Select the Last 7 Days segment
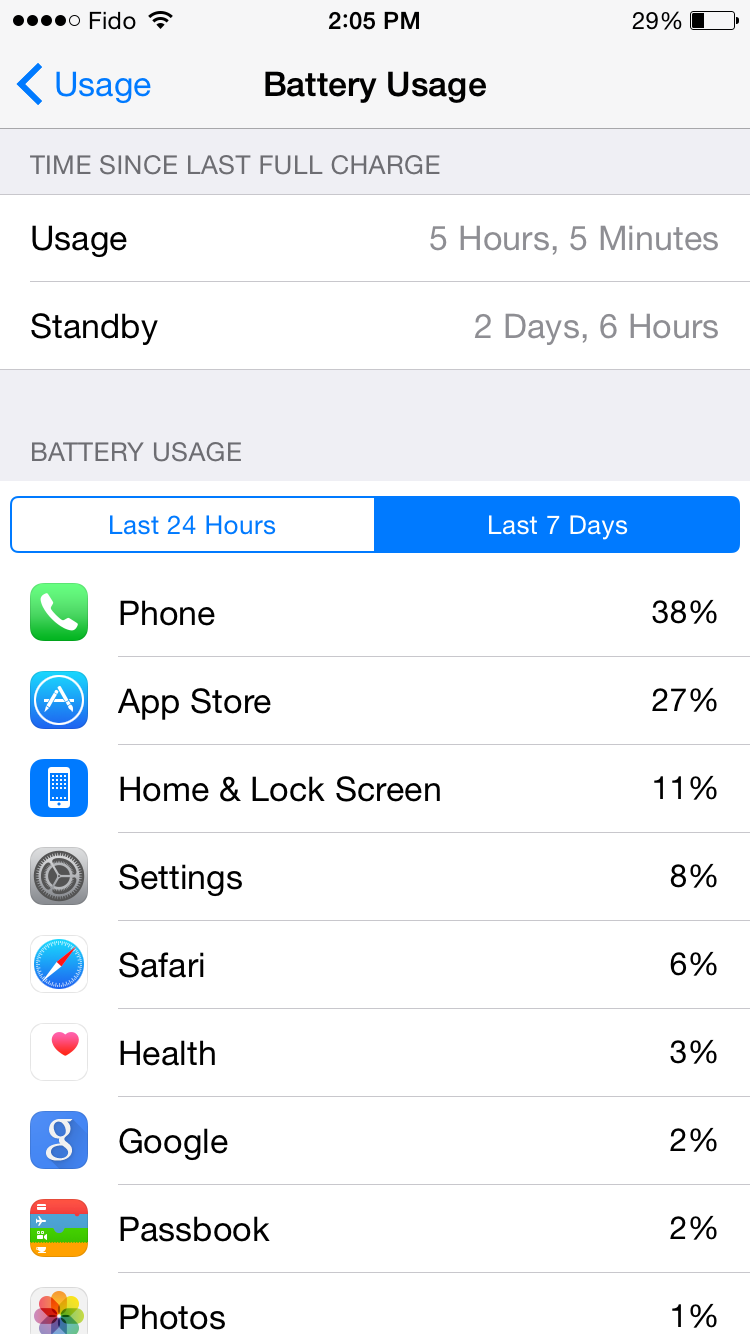 point(557,526)
